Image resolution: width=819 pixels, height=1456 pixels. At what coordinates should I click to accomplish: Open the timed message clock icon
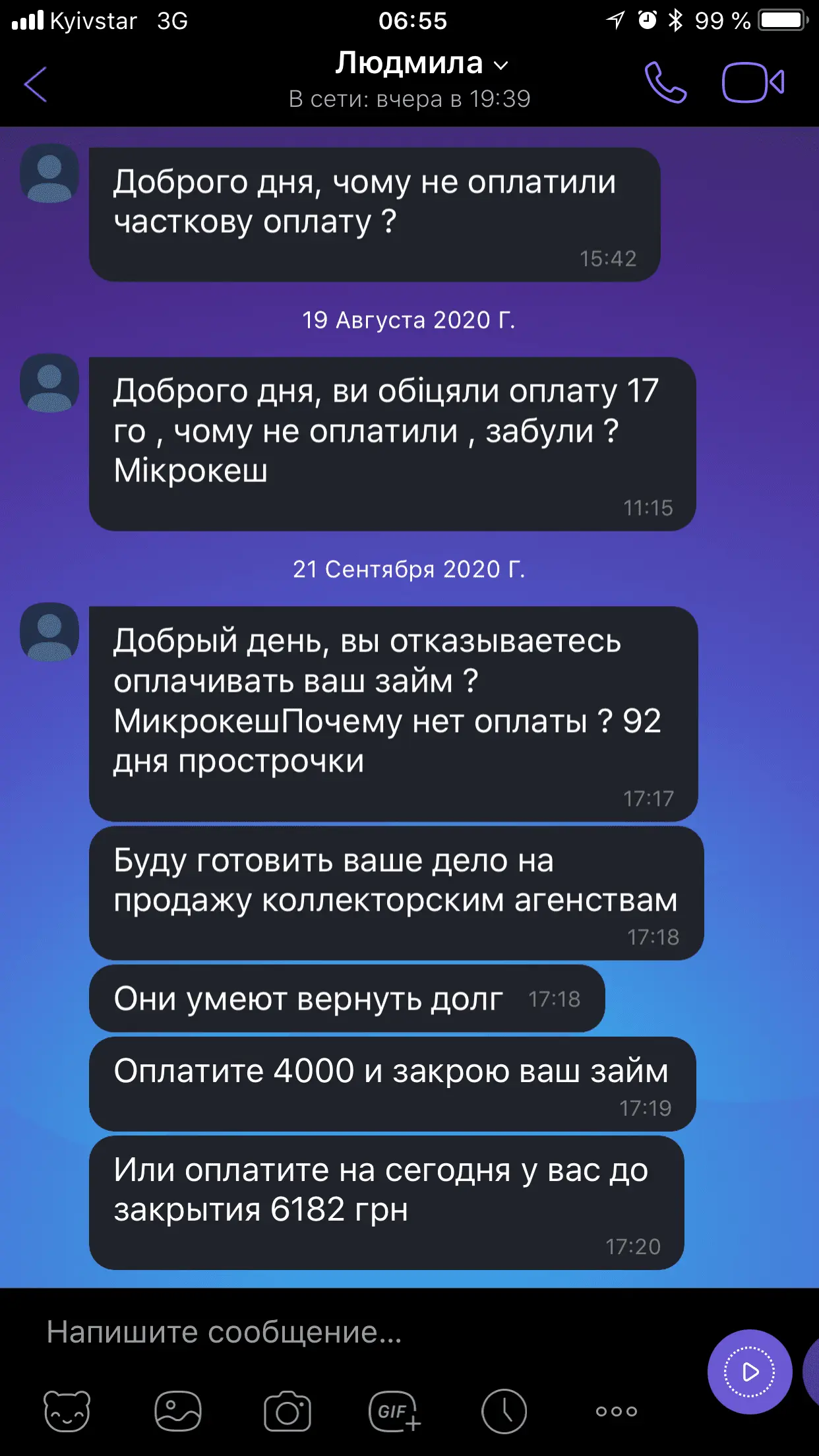504,1411
